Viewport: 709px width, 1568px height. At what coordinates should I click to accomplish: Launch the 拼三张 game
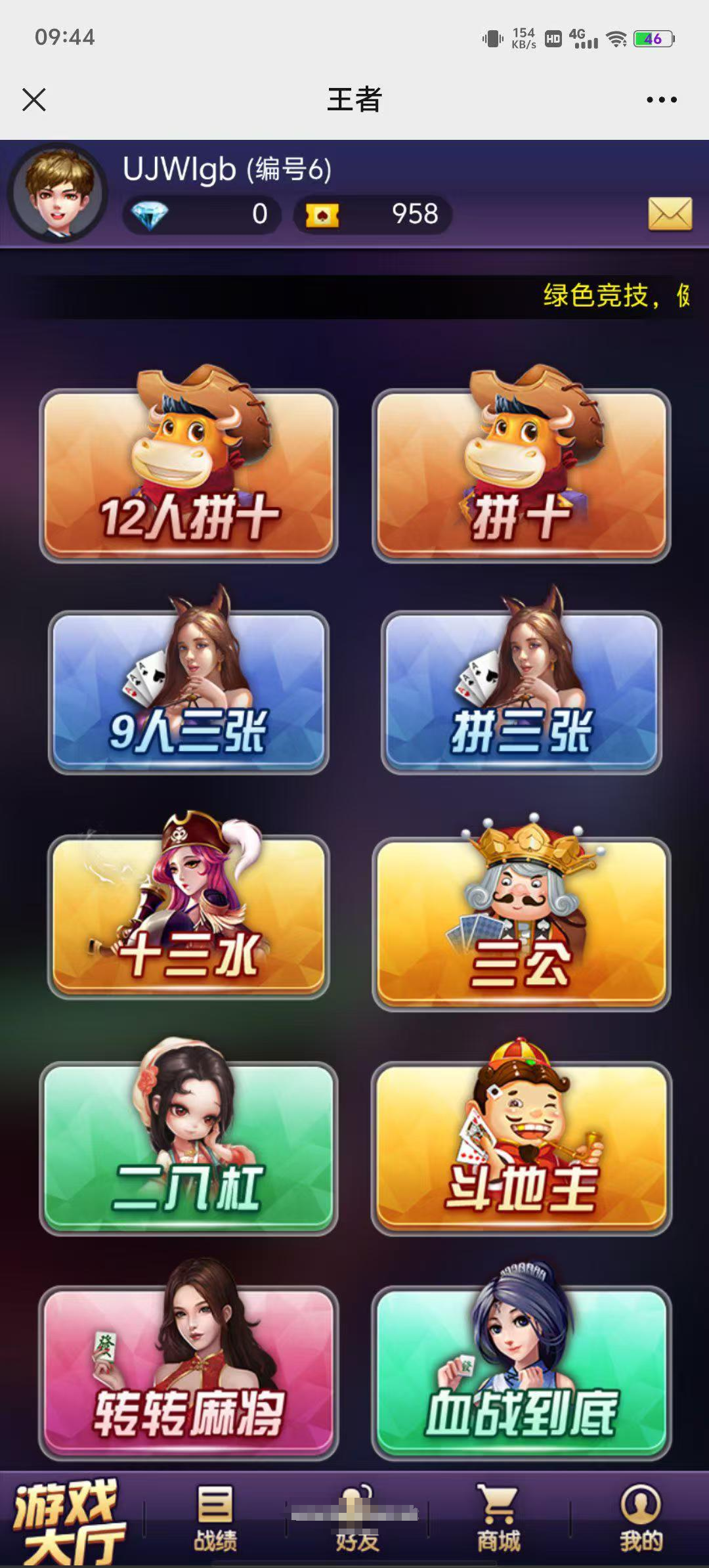(521, 692)
